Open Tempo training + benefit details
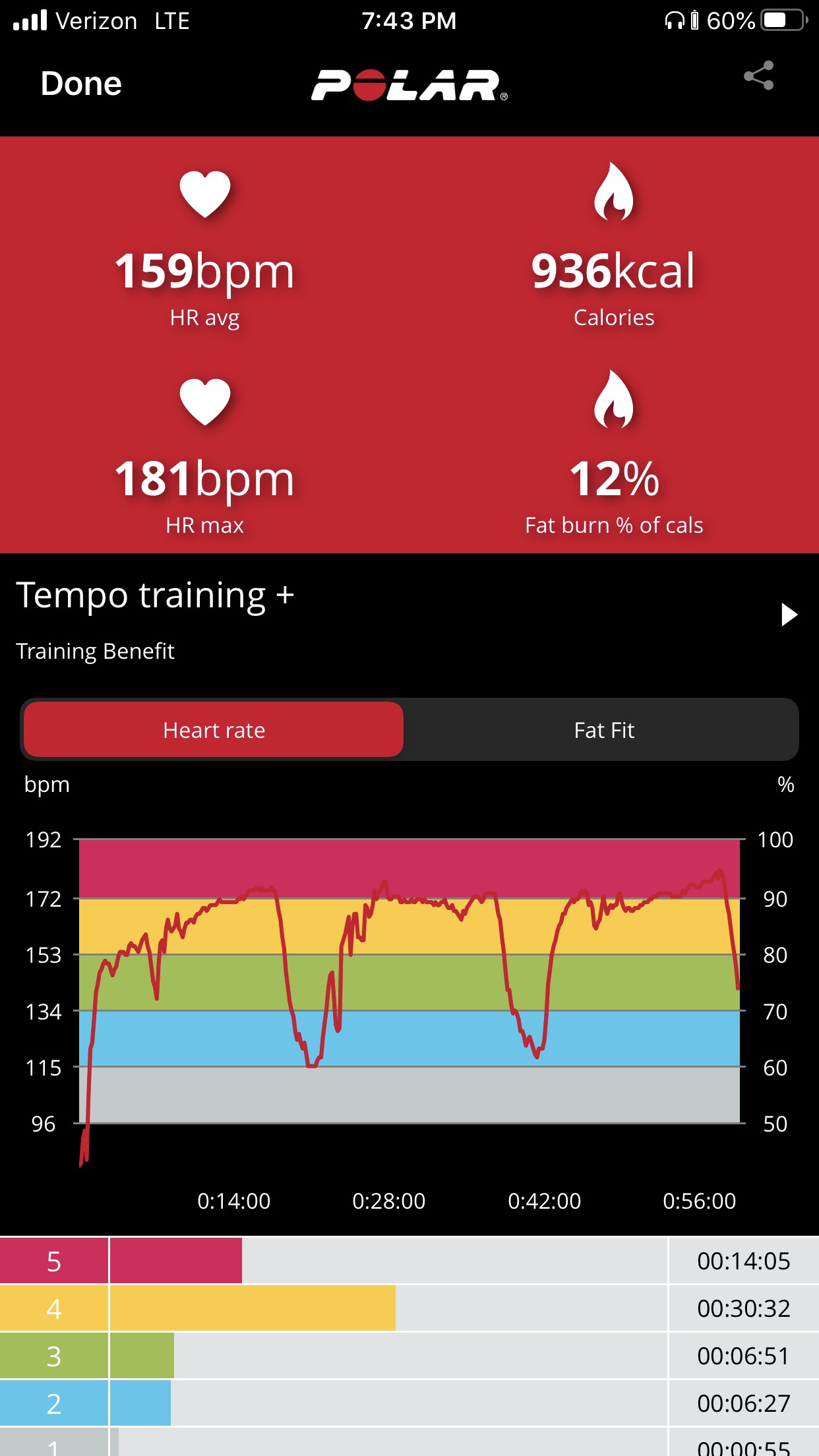Image resolution: width=819 pixels, height=1456 pixels. click(788, 615)
